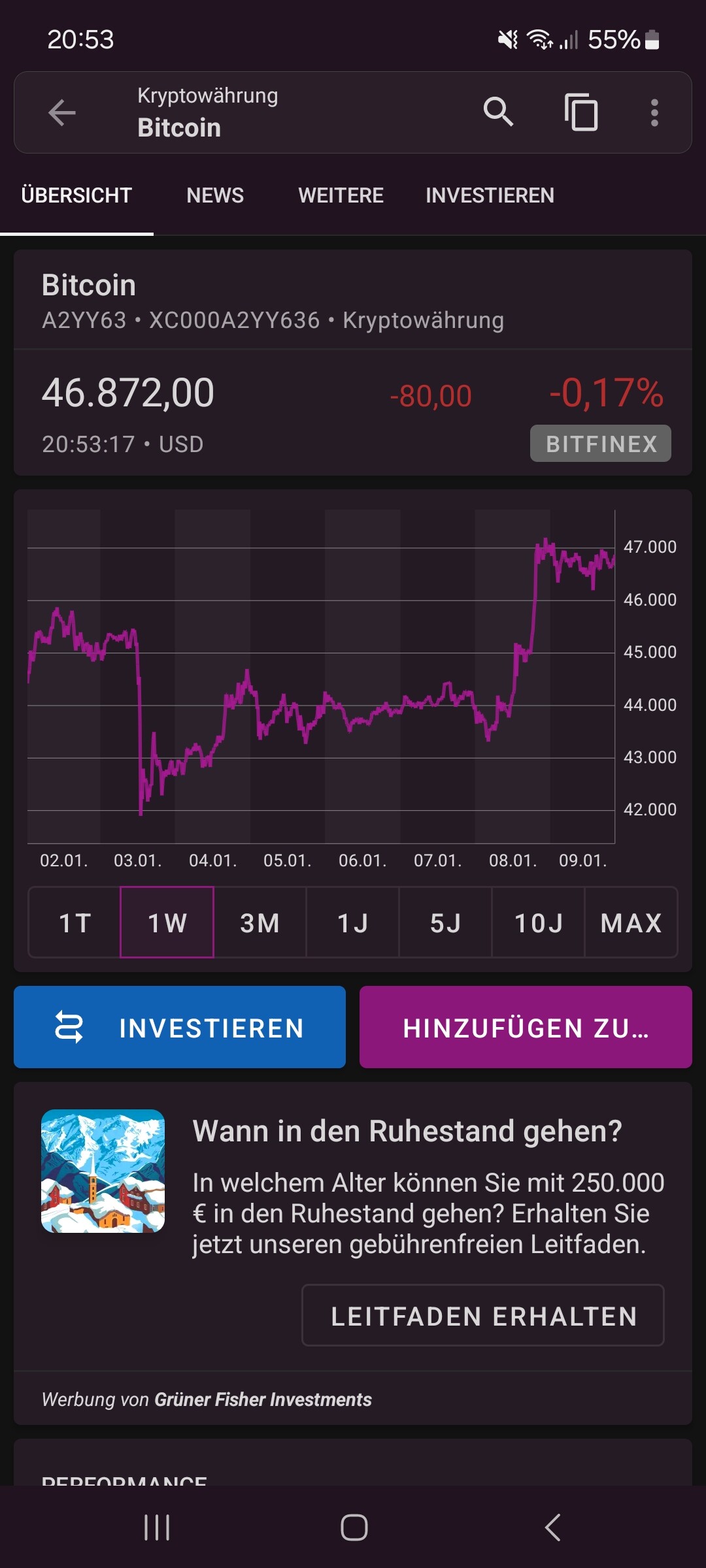Change the exchange via the BITFINEX chip
The width and height of the screenshot is (706, 1568).
600,444
